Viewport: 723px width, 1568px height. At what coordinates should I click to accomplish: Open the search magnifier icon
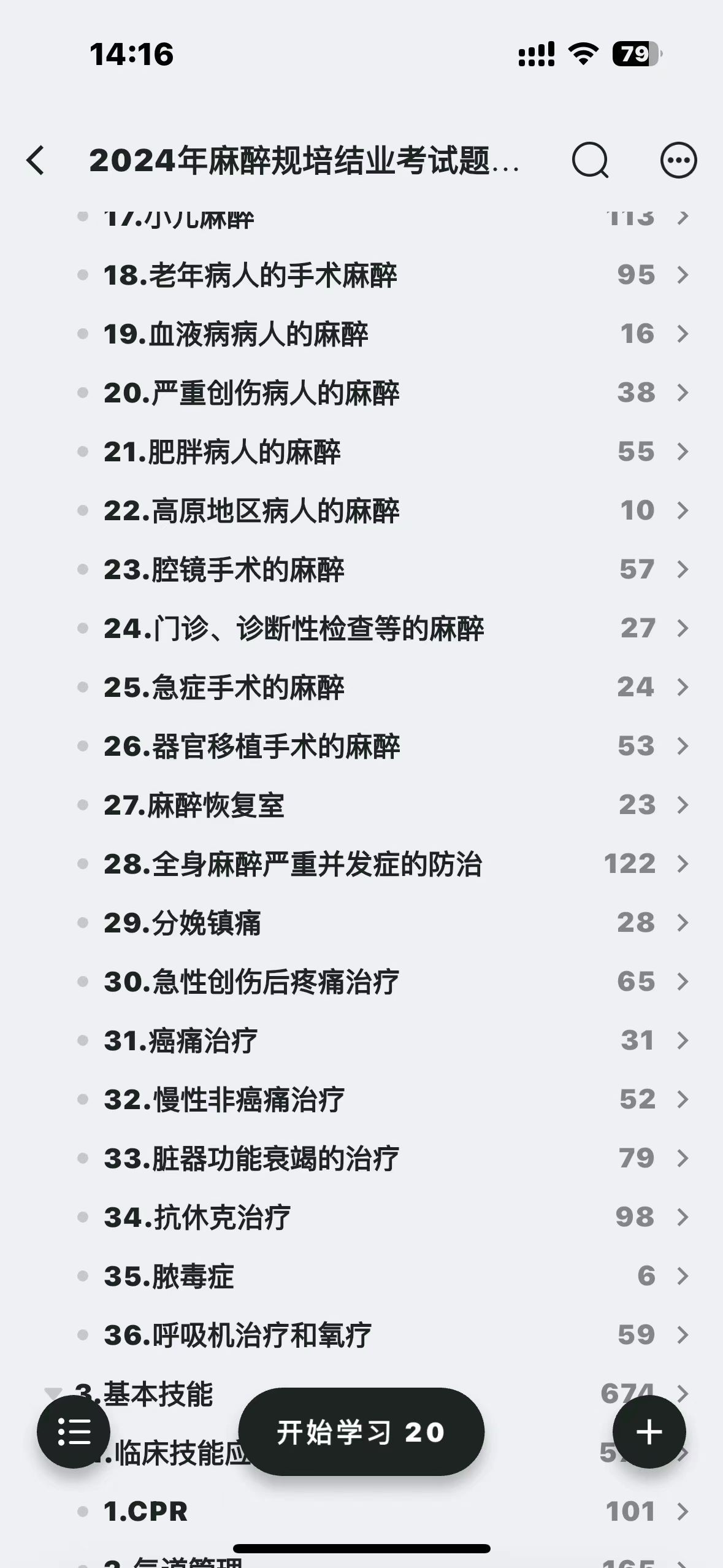(x=590, y=161)
